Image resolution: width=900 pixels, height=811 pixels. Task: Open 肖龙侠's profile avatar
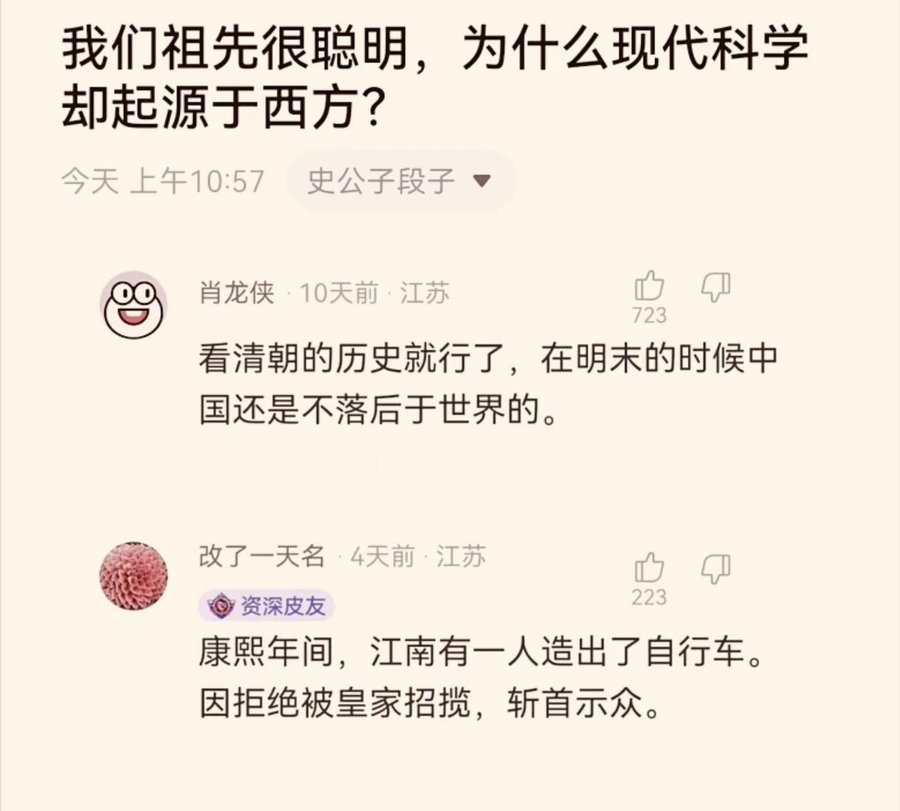tap(134, 305)
